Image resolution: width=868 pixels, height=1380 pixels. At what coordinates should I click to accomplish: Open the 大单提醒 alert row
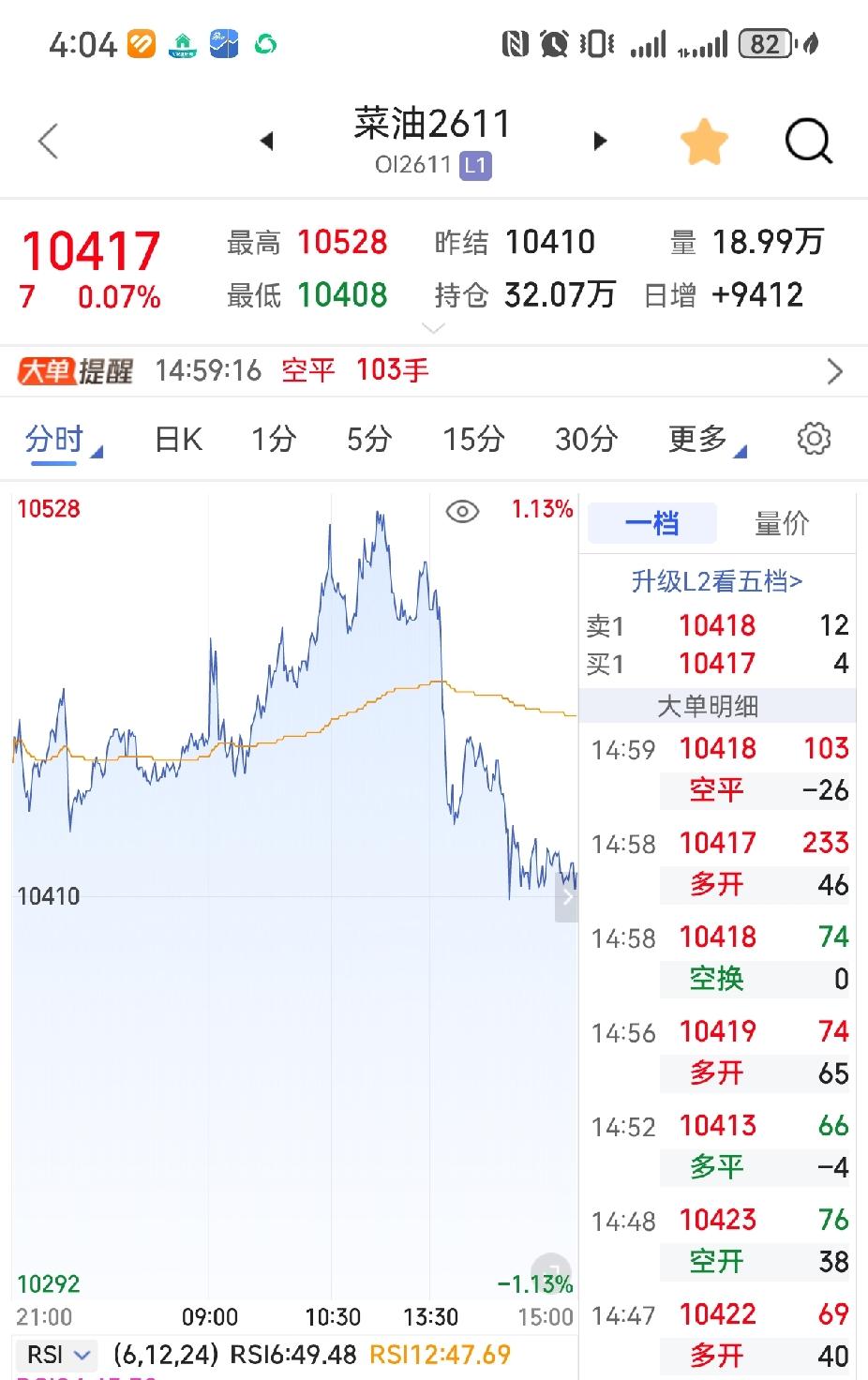click(434, 371)
